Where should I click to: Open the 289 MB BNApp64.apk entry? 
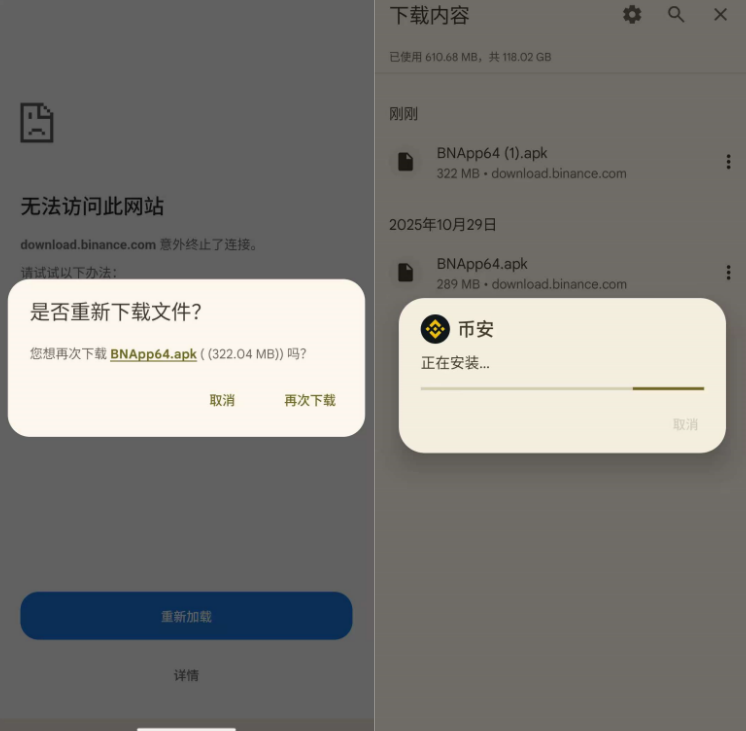552,273
